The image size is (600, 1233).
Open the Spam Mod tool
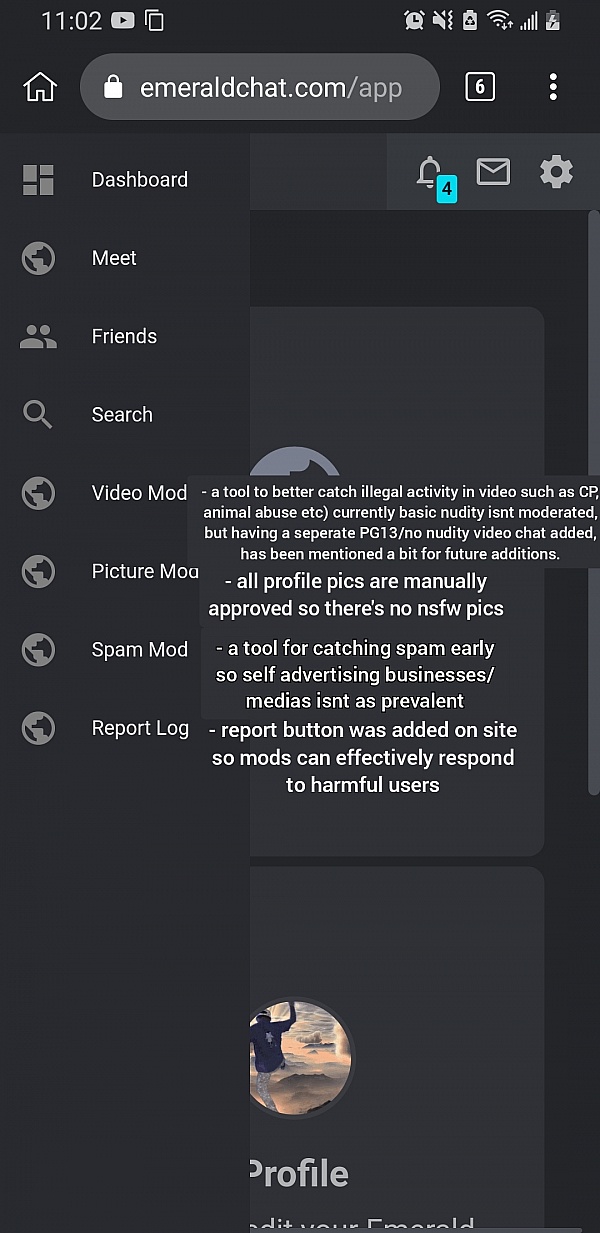124,649
